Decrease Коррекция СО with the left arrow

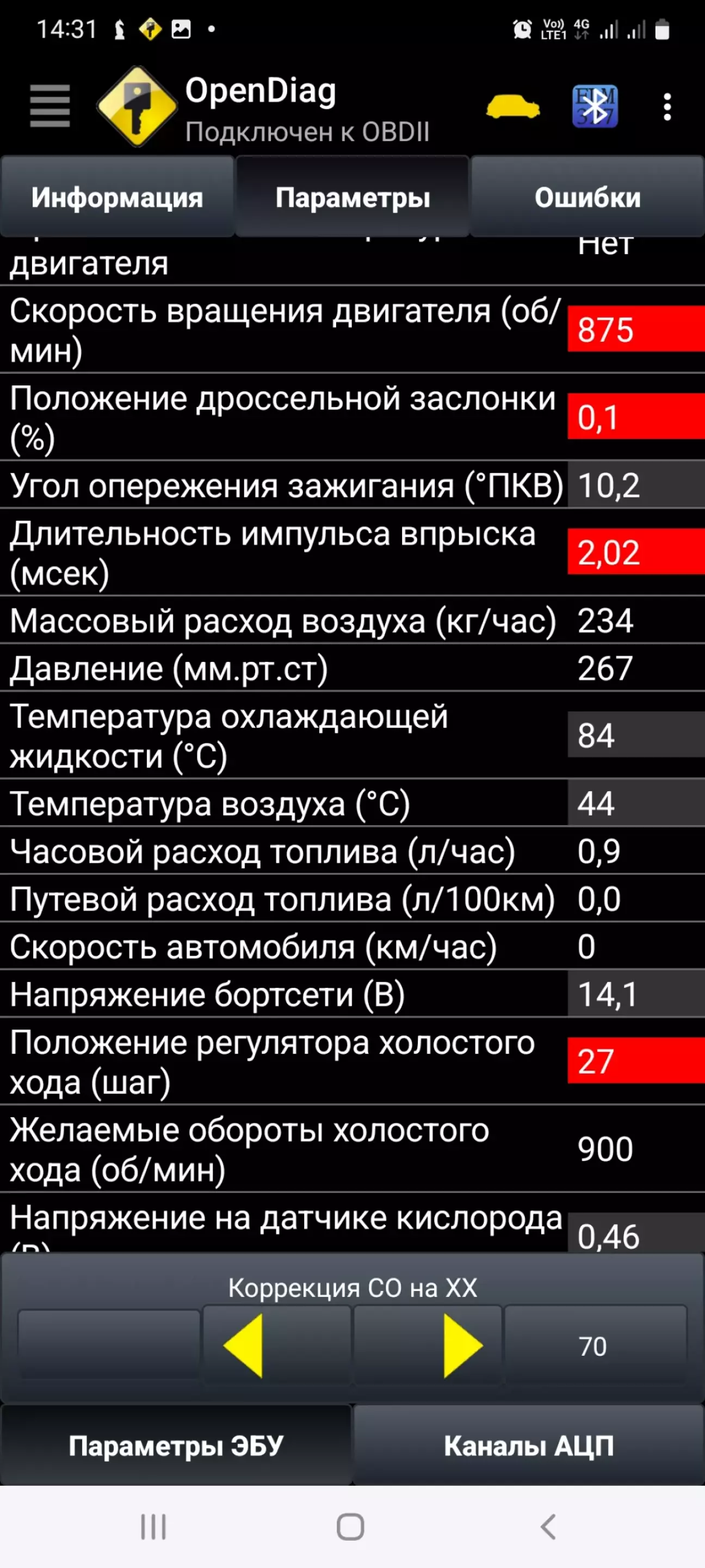(x=277, y=1345)
